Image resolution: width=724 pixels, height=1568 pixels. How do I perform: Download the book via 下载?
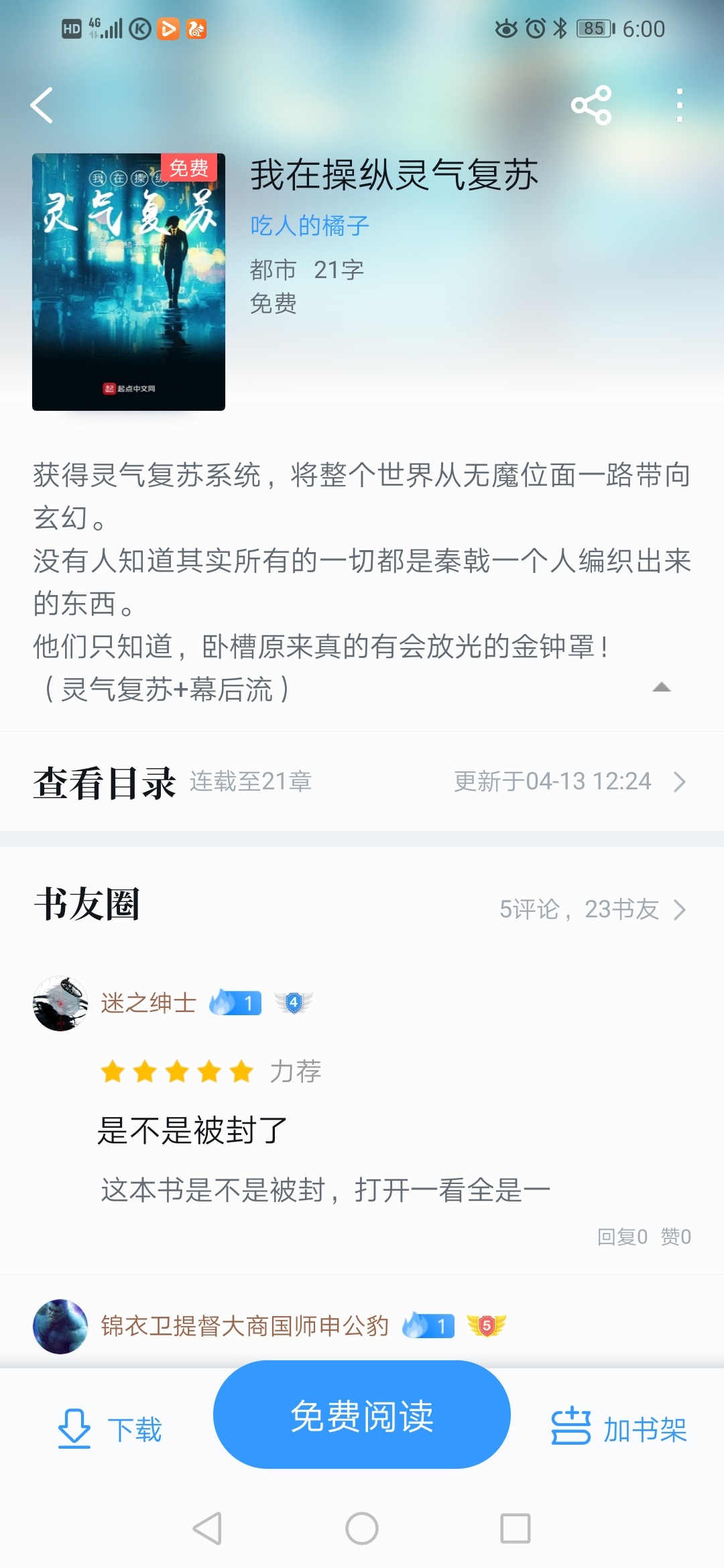[111, 1429]
